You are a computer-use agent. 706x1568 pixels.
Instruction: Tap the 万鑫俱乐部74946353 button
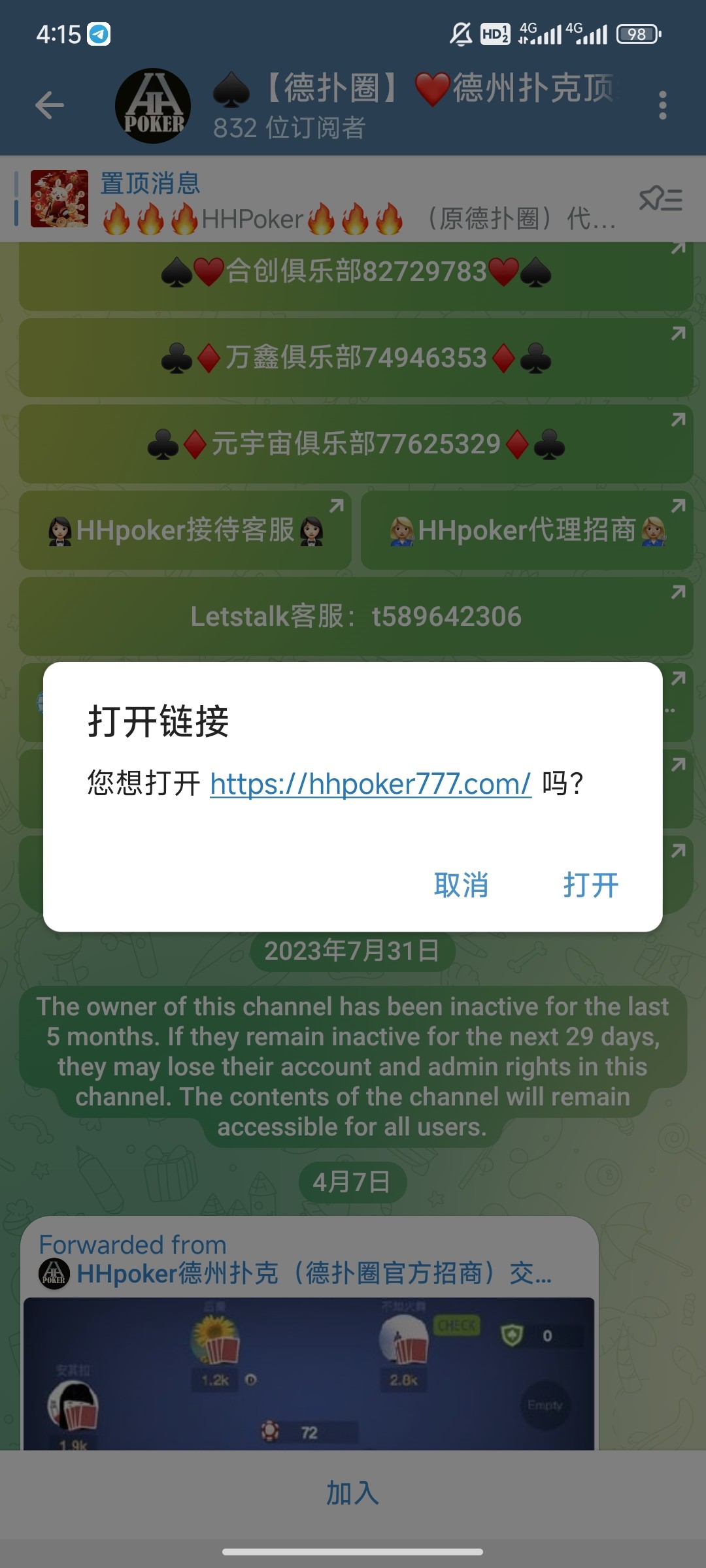click(356, 358)
